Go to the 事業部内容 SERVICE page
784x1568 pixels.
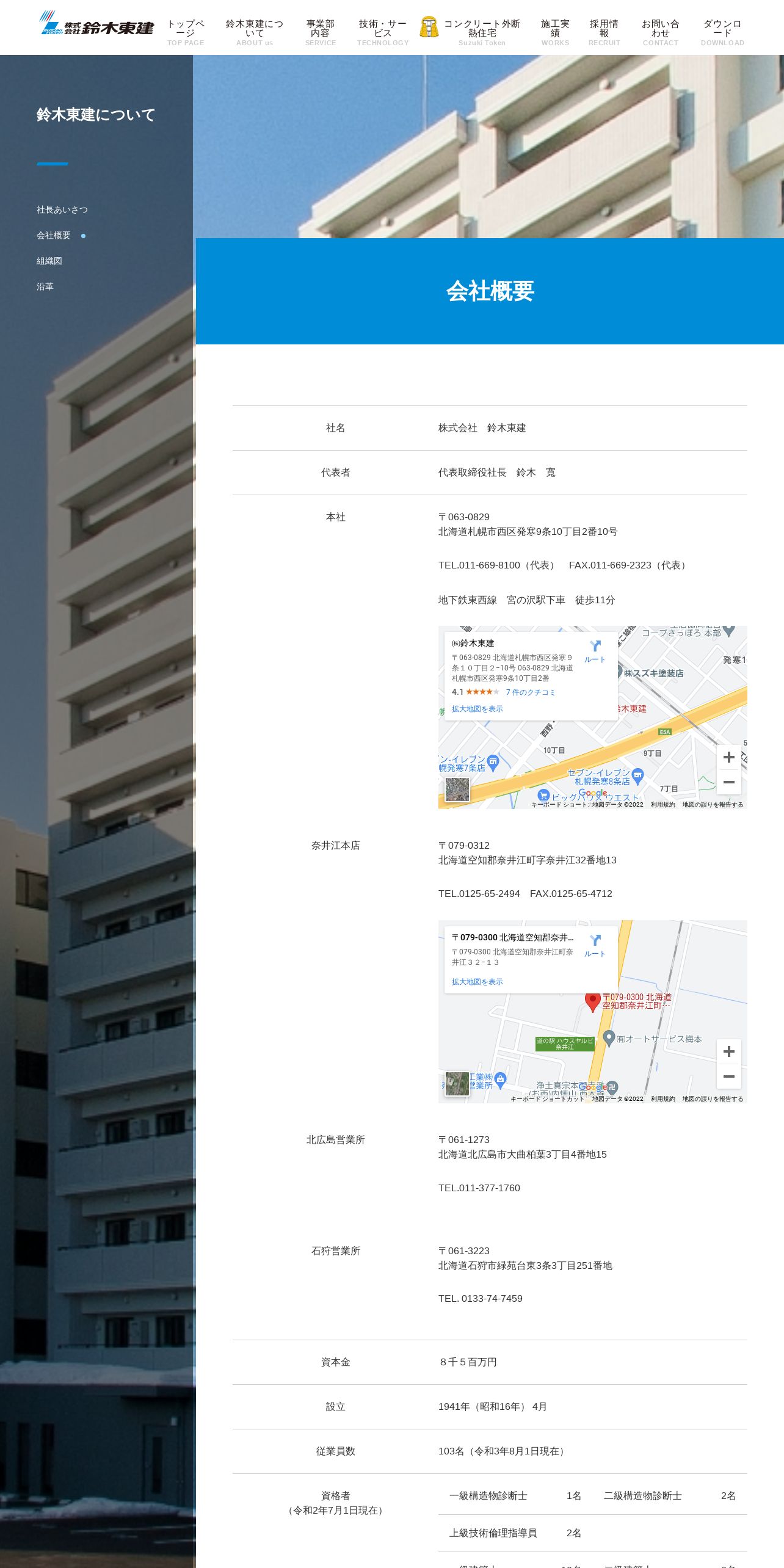point(320,32)
